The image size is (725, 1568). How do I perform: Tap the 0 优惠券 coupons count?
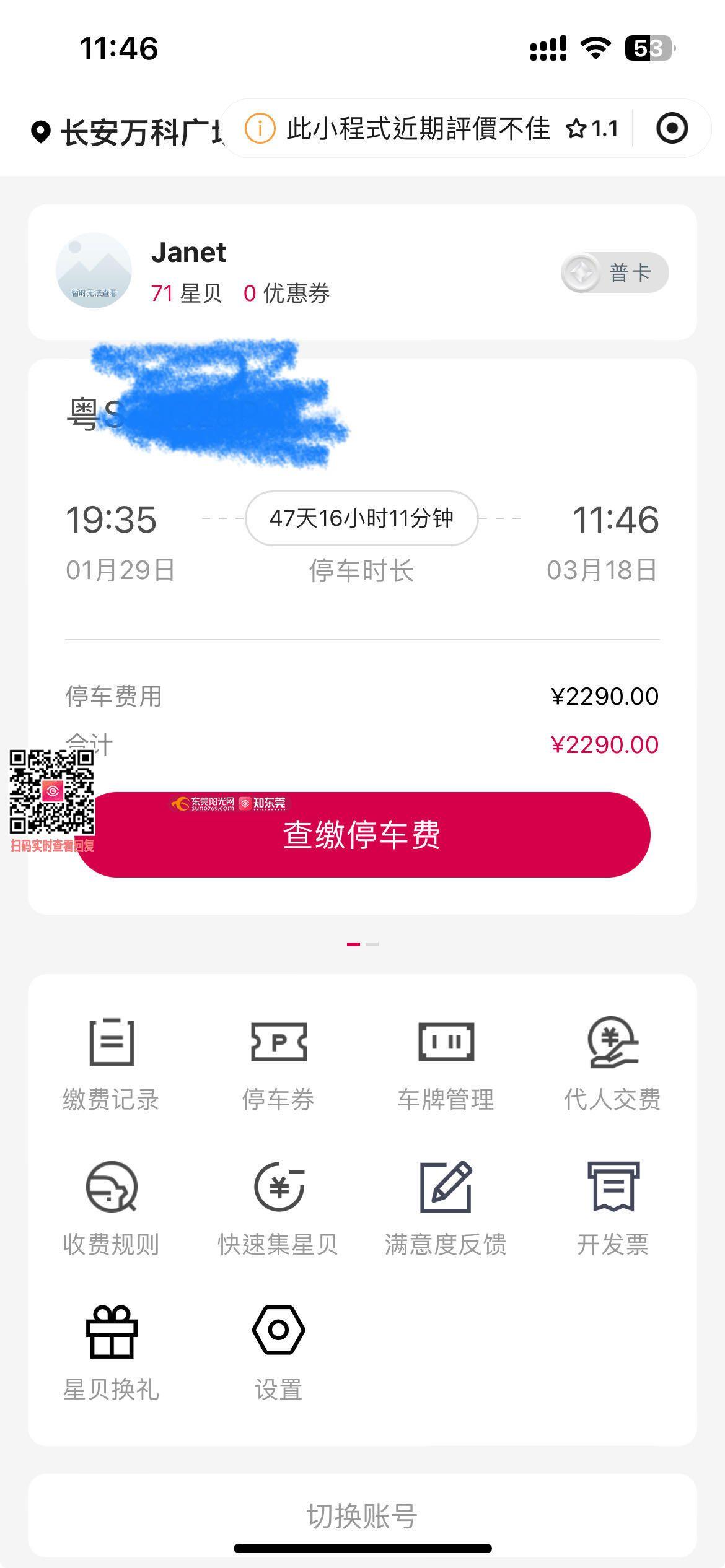(286, 294)
